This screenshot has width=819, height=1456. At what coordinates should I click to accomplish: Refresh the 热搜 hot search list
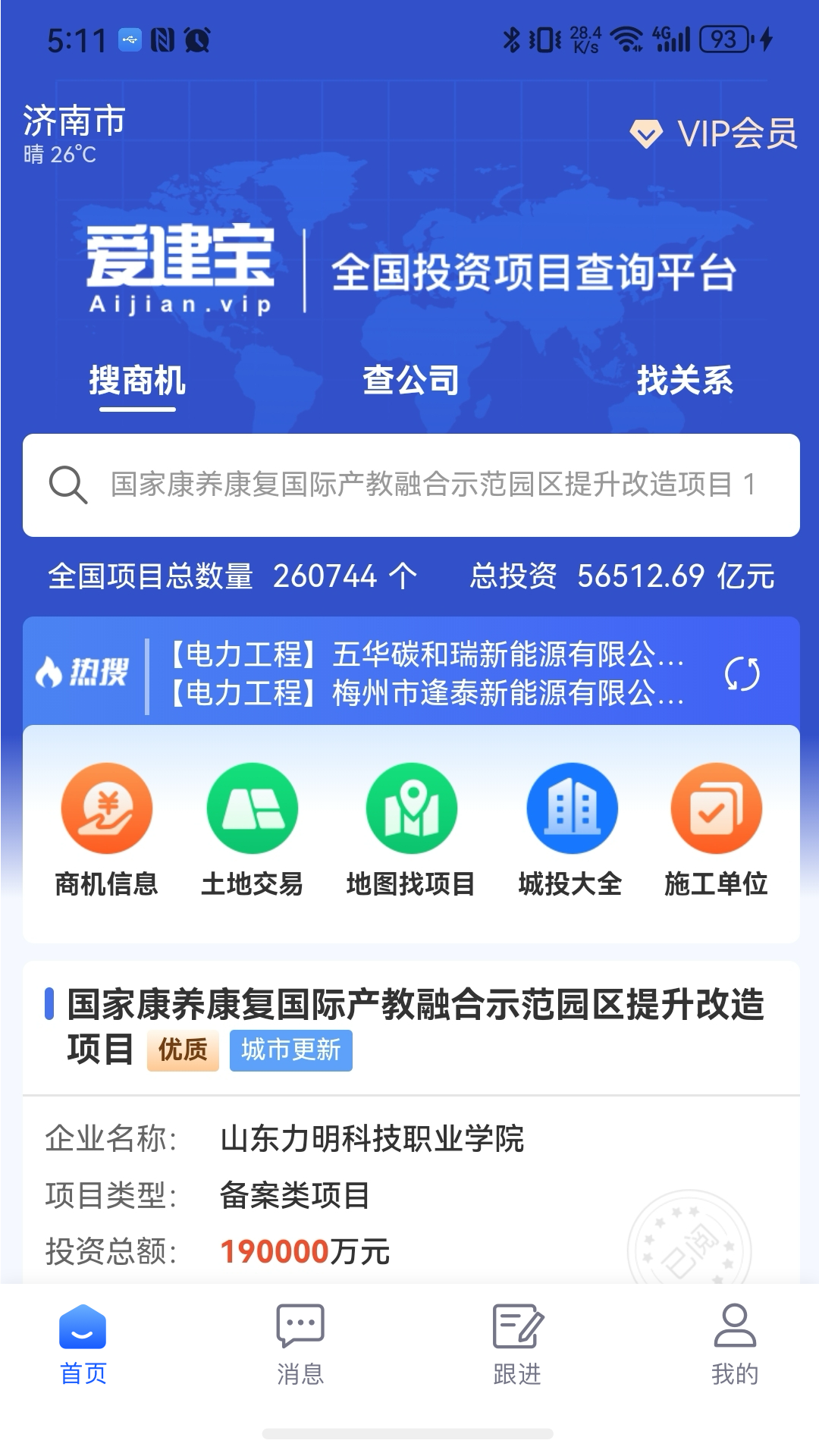click(x=744, y=673)
